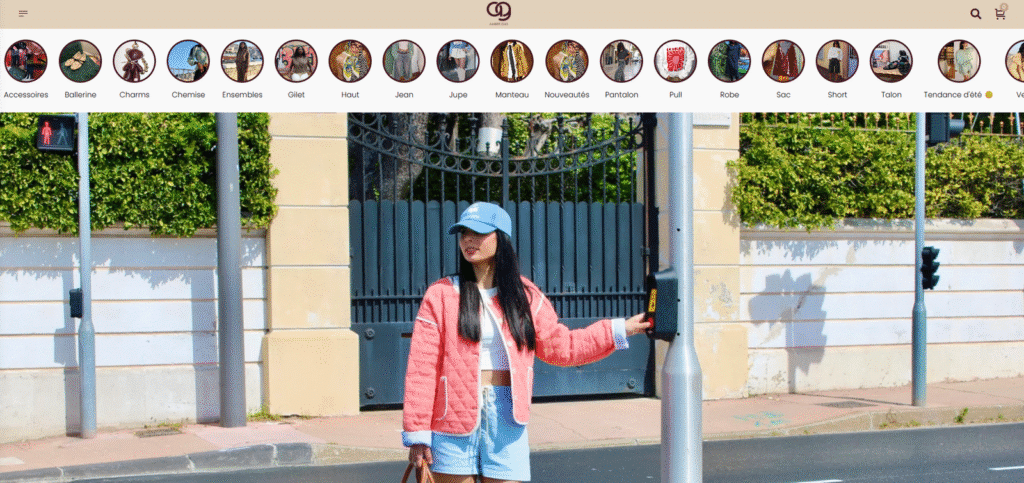The width and height of the screenshot is (1024, 483).
Task: Select the Charms category
Action: [134, 61]
